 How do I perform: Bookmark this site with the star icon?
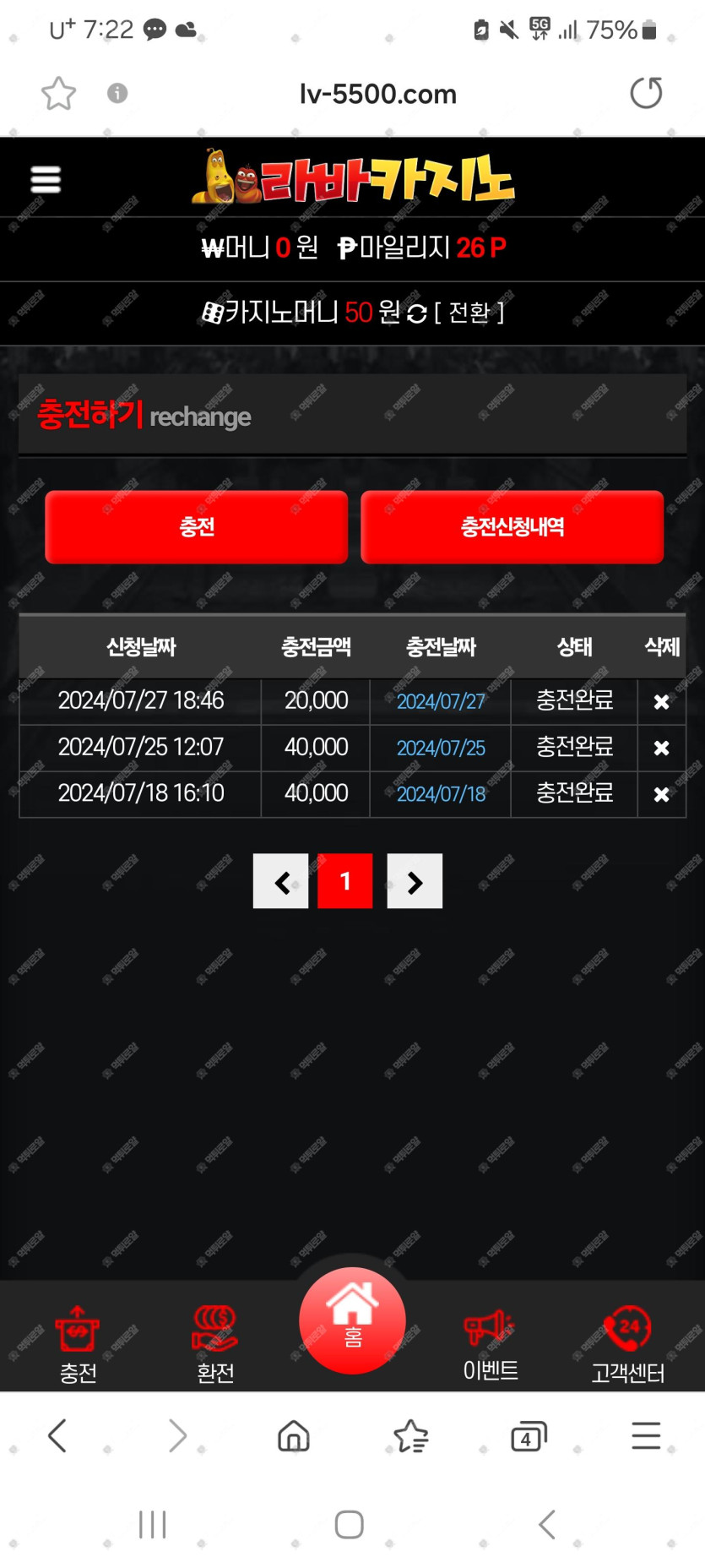(58, 93)
